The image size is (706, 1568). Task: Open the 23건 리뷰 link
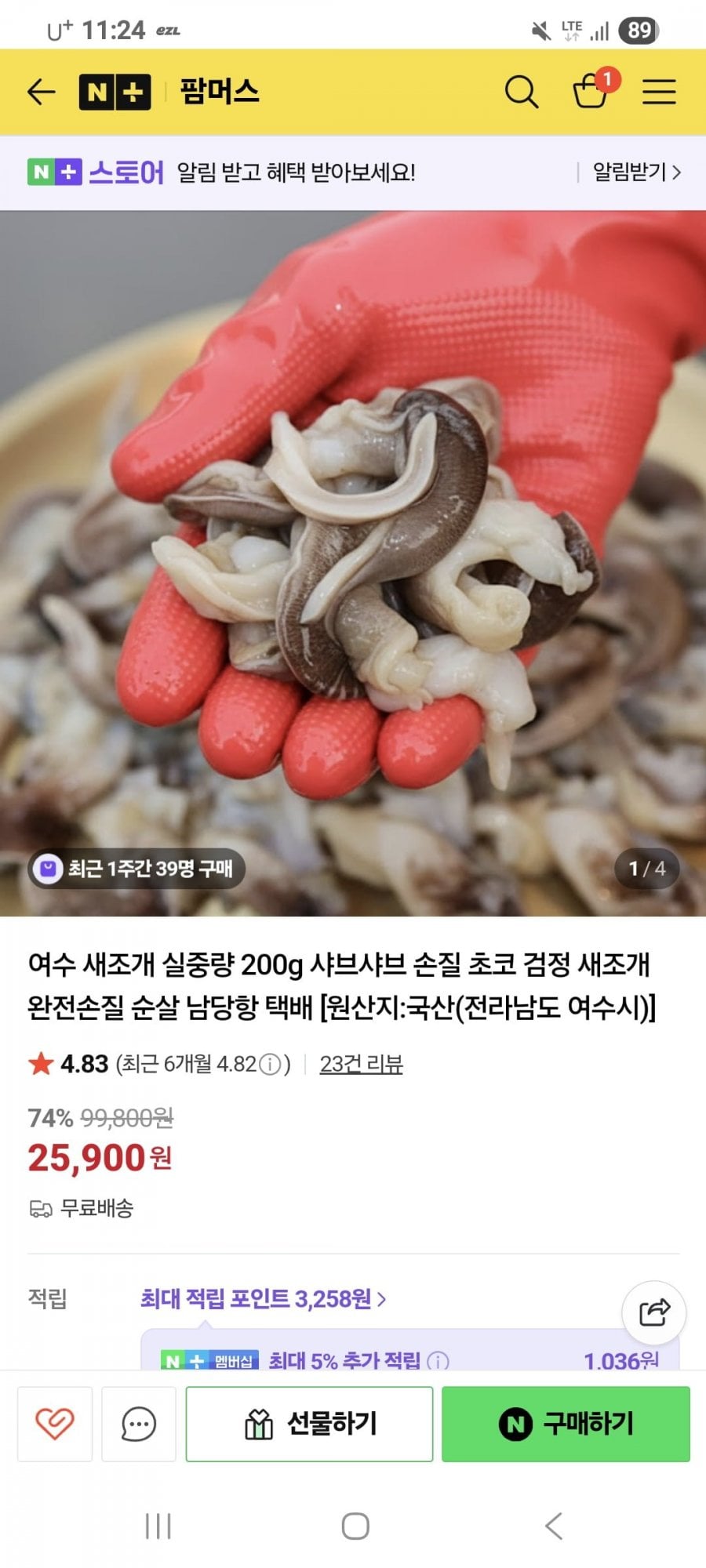tap(361, 1064)
